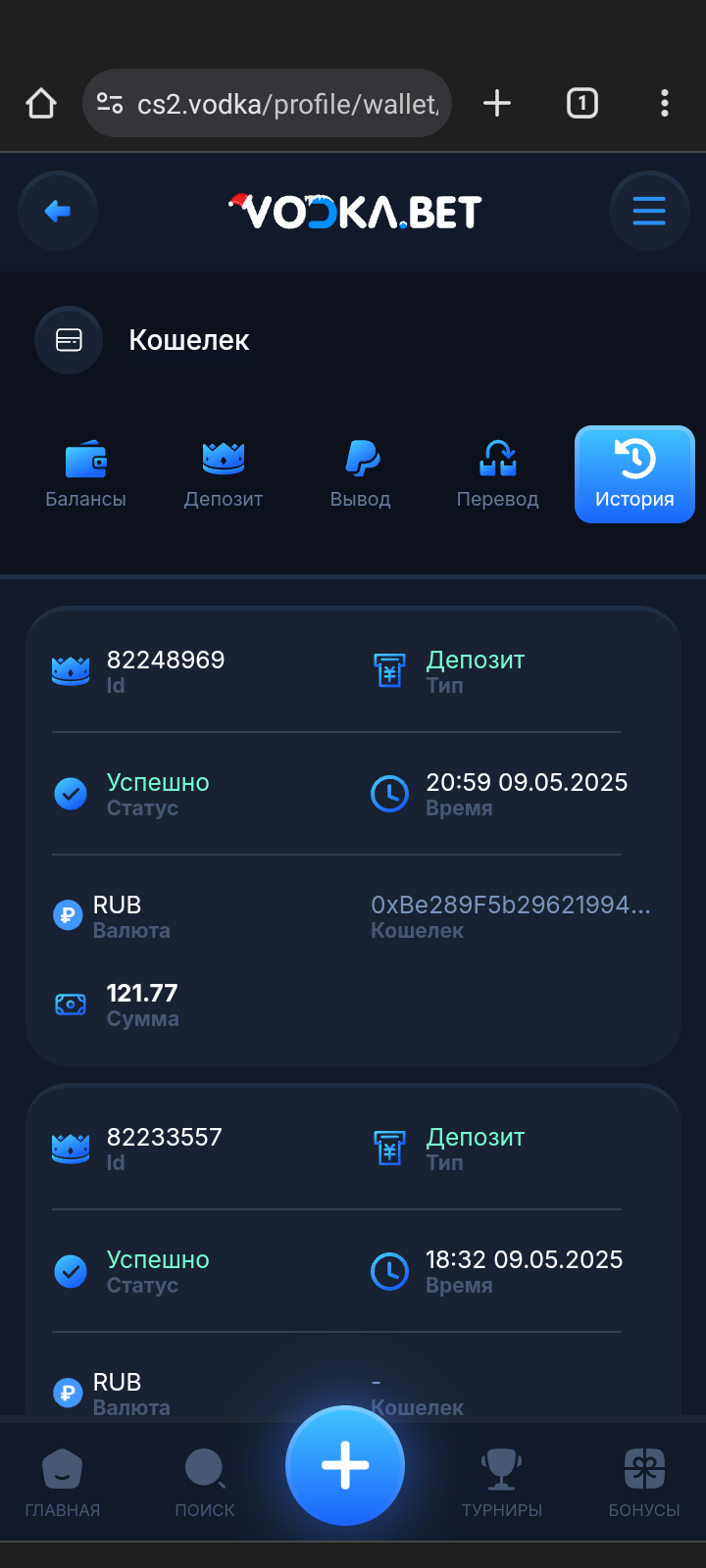Viewport: 706px width, 1568px height.
Task: Tap the blue plus floating button
Action: pyautogui.click(x=345, y=1466)
